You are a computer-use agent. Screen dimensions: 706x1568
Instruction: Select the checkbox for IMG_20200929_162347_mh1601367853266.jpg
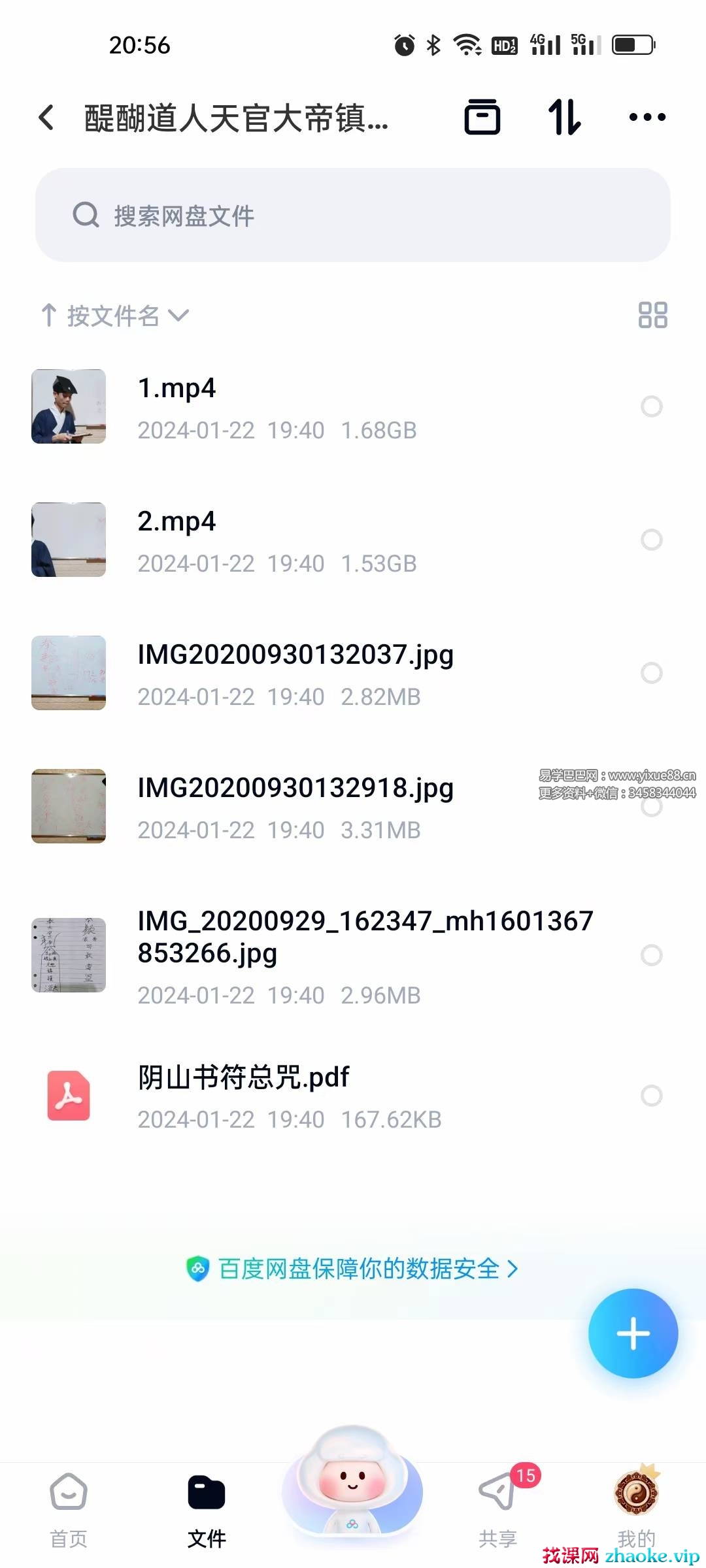pos(651,955)
